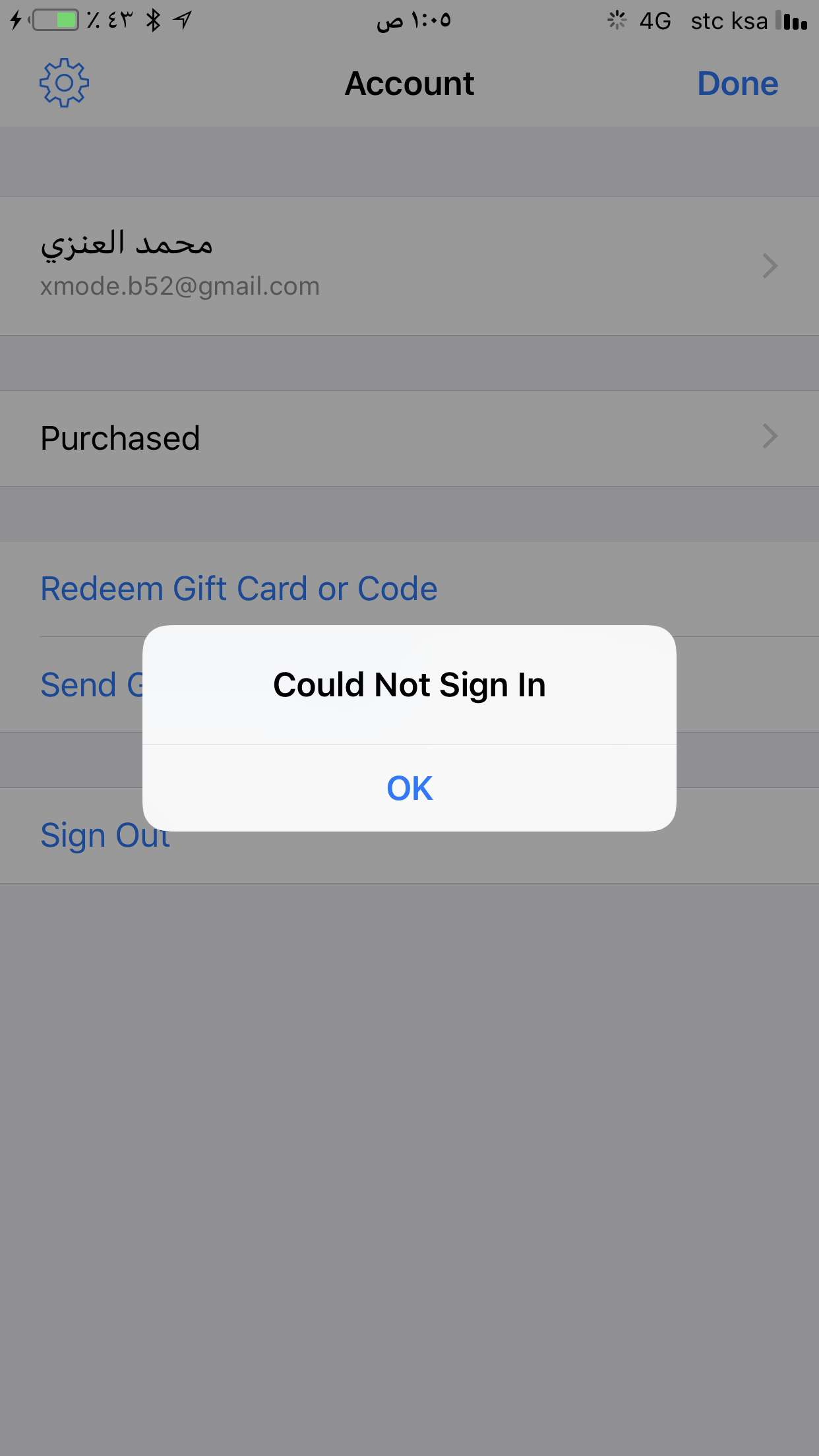Viewport: 819px width, 1456px height.
Task: Open the Purchased list
Action: pos(409,439)
